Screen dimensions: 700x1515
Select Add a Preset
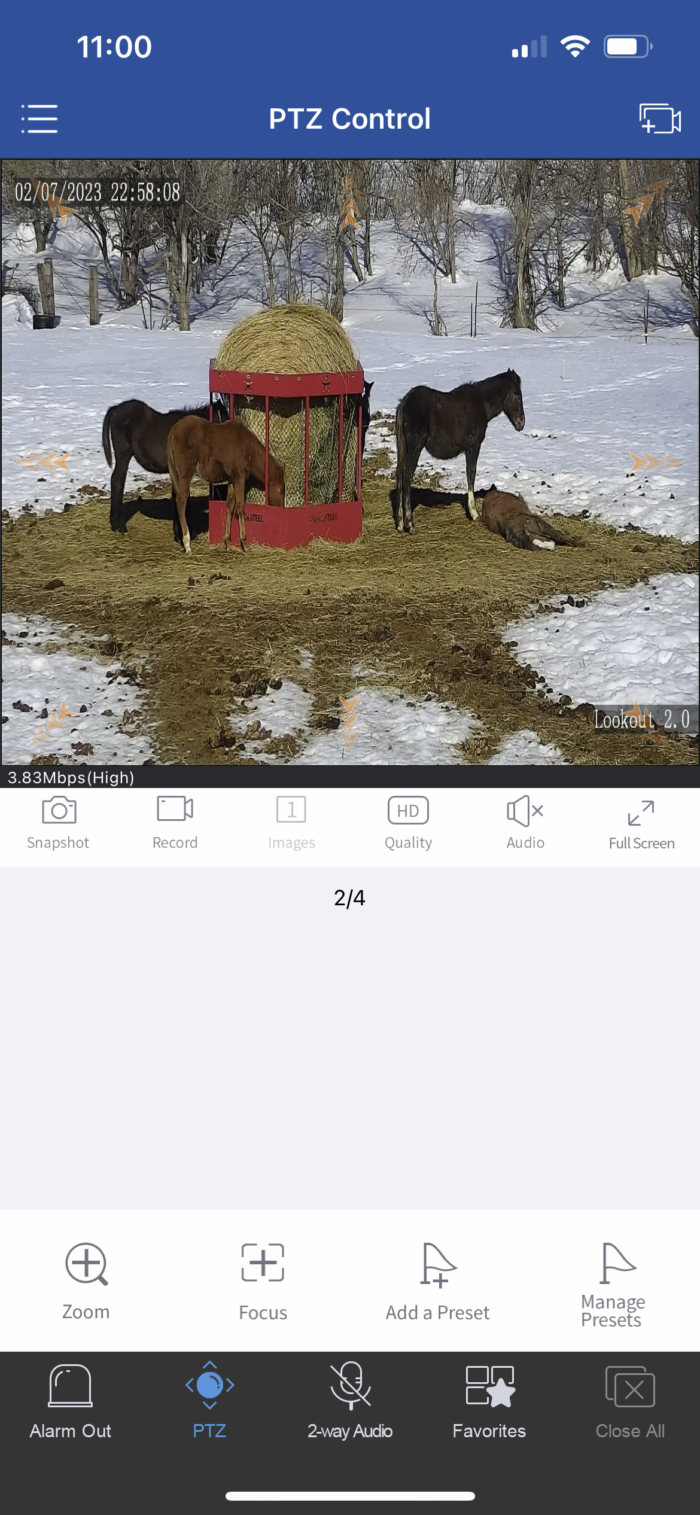pos(438,1282)
